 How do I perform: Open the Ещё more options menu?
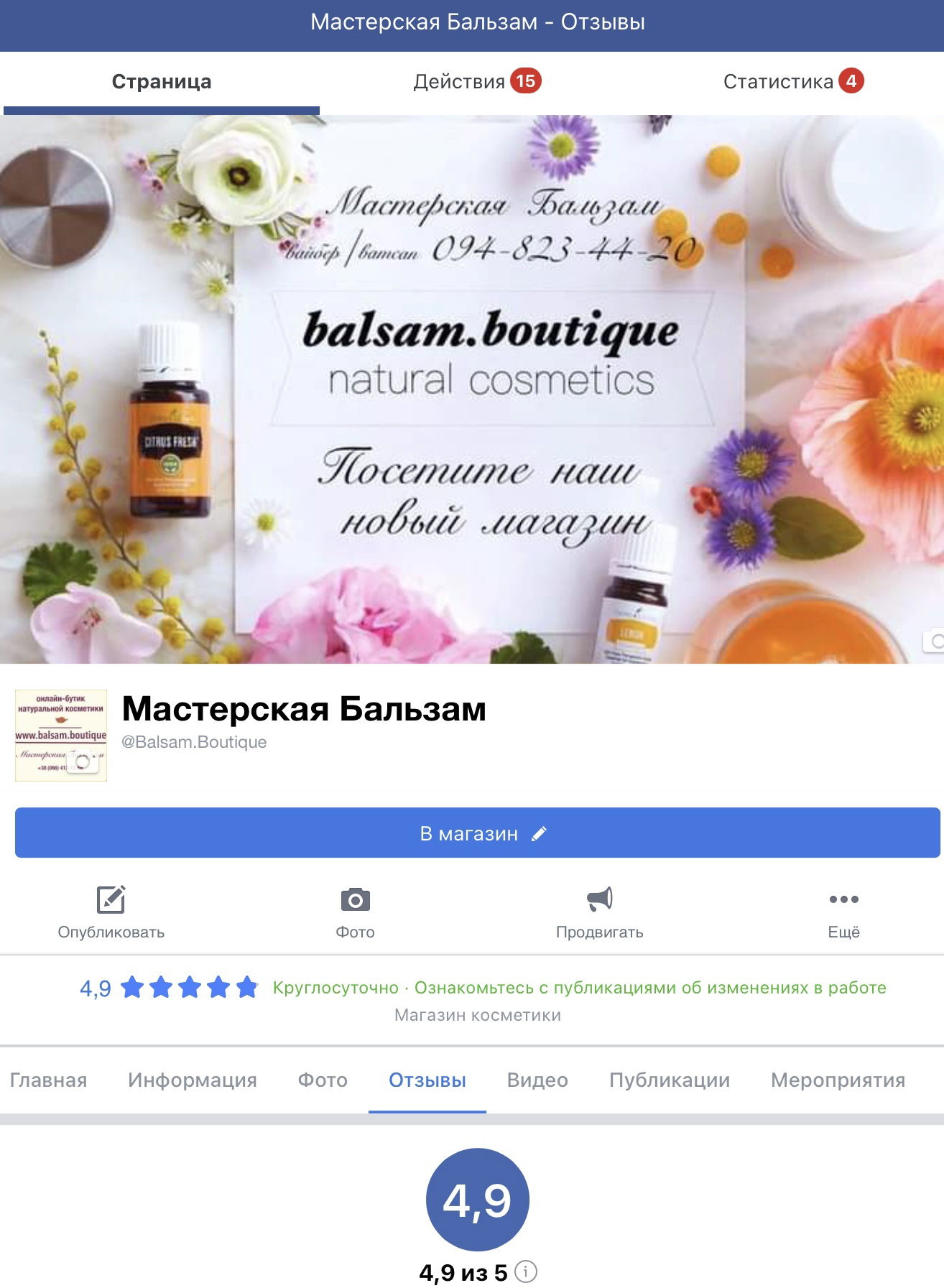coord(843,912)
